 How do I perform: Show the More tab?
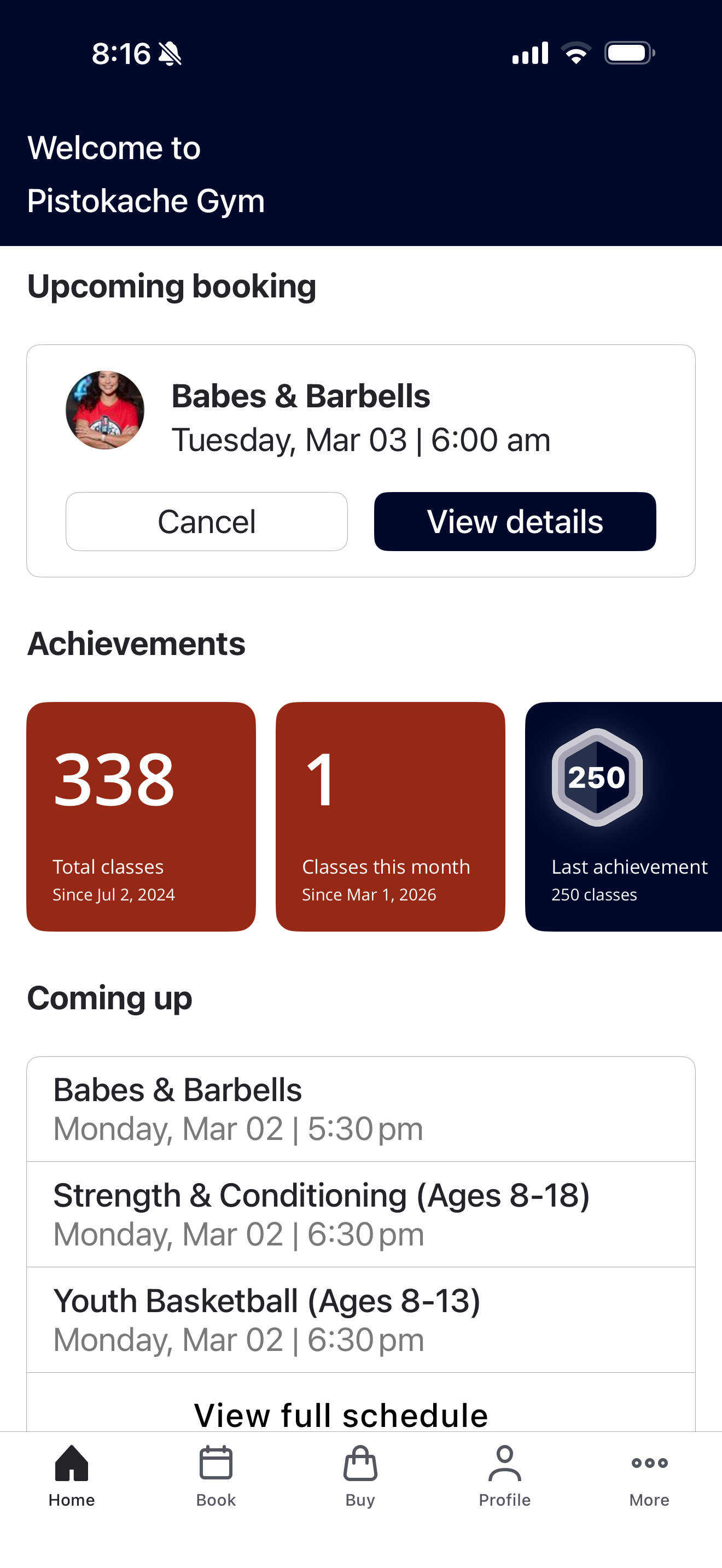pyautogui.click(x=649, y=1476)
